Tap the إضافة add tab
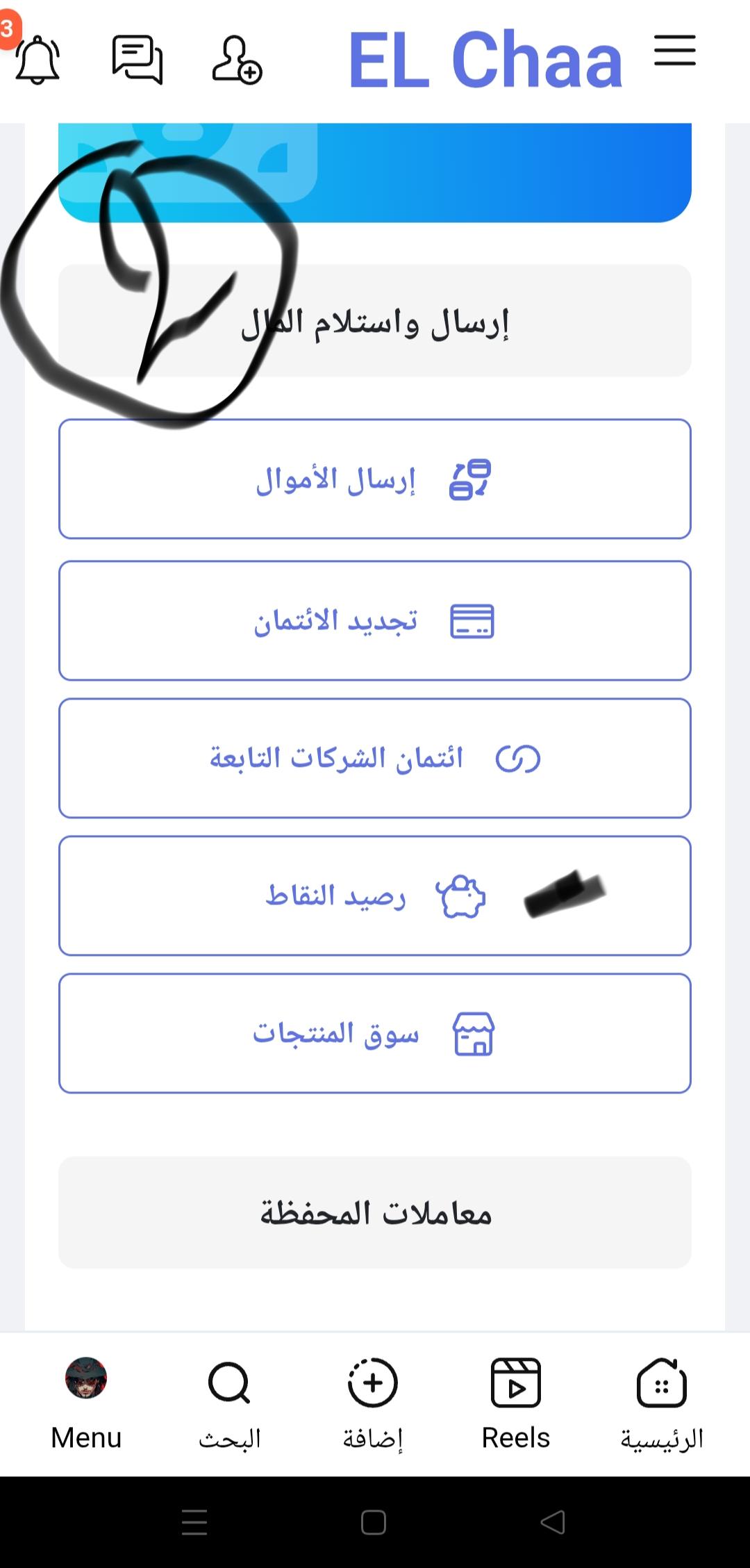The image size is (750, 1568). (x=373, y=1403)
